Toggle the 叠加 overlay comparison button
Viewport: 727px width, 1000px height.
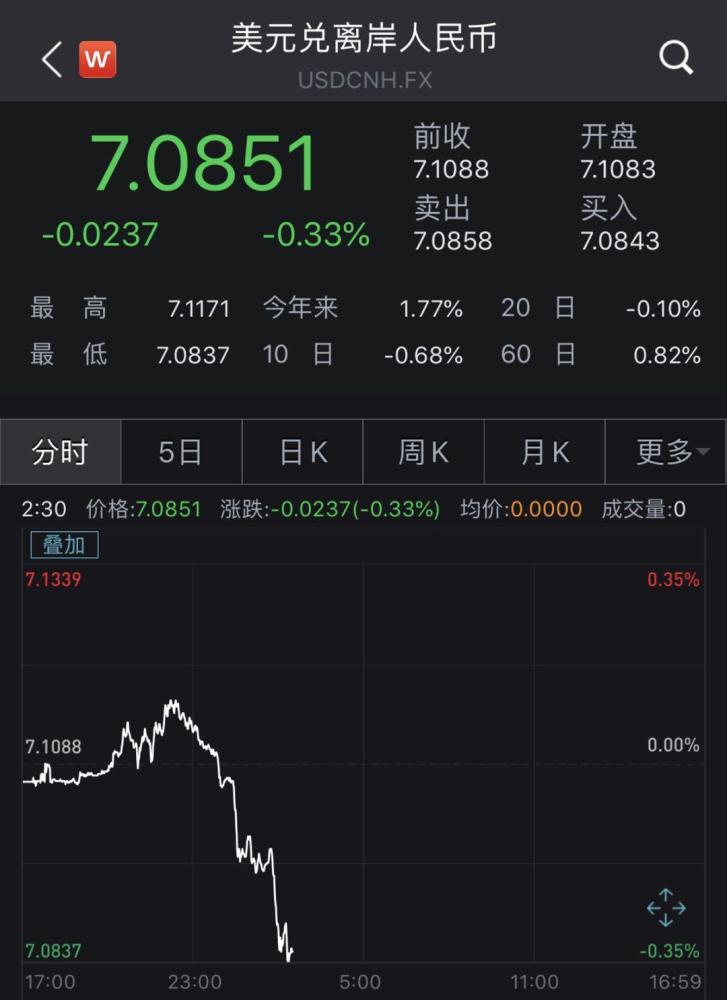(64, 545)
